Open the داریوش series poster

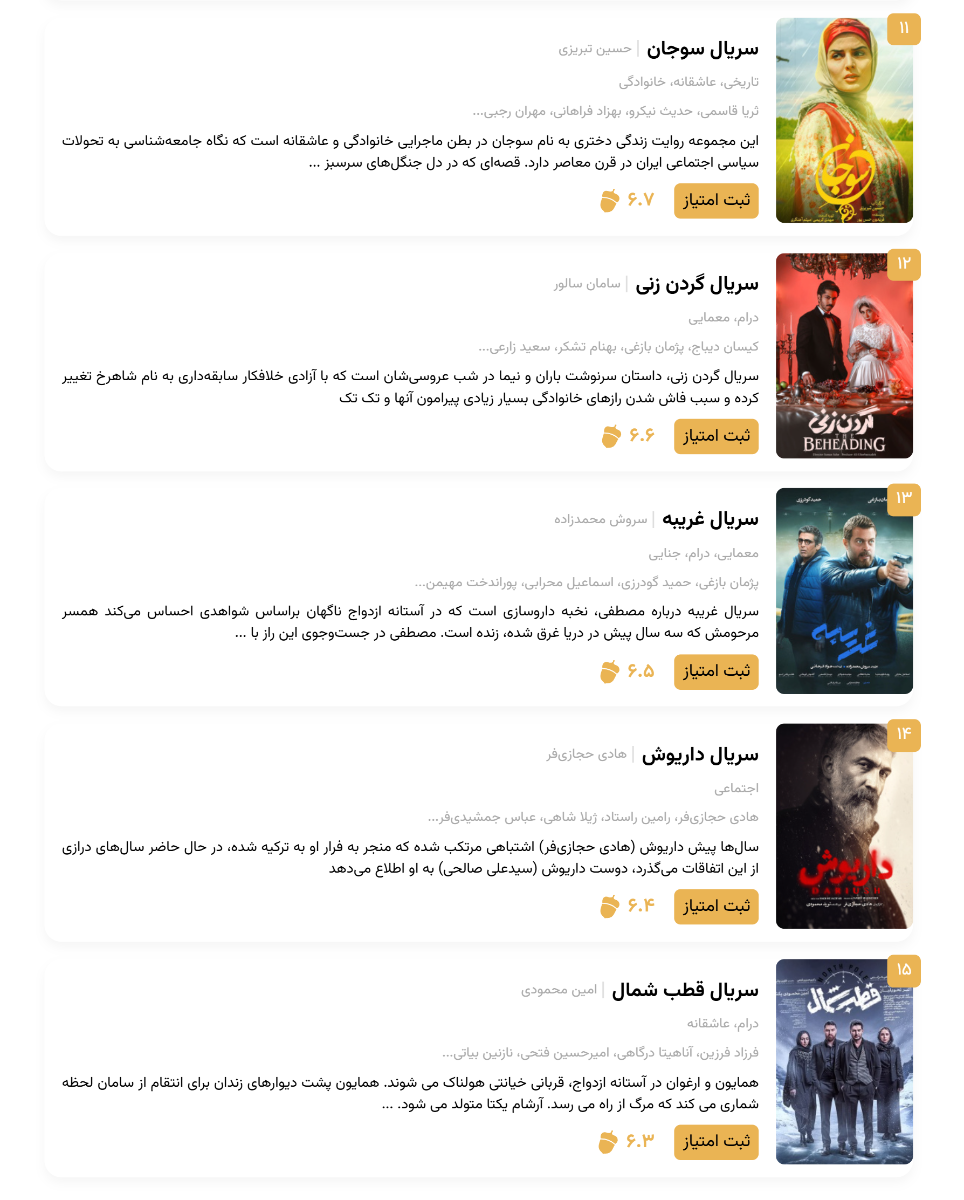coord(844,826)
